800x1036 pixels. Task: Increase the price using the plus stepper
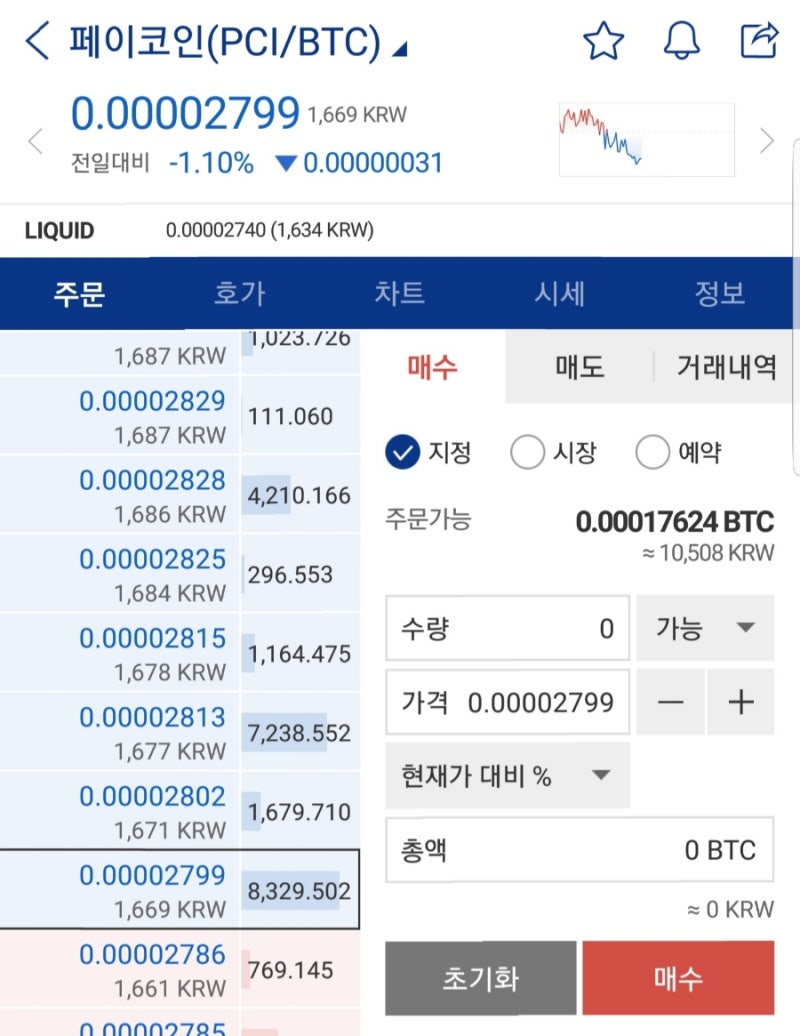(x=741, y=702)
